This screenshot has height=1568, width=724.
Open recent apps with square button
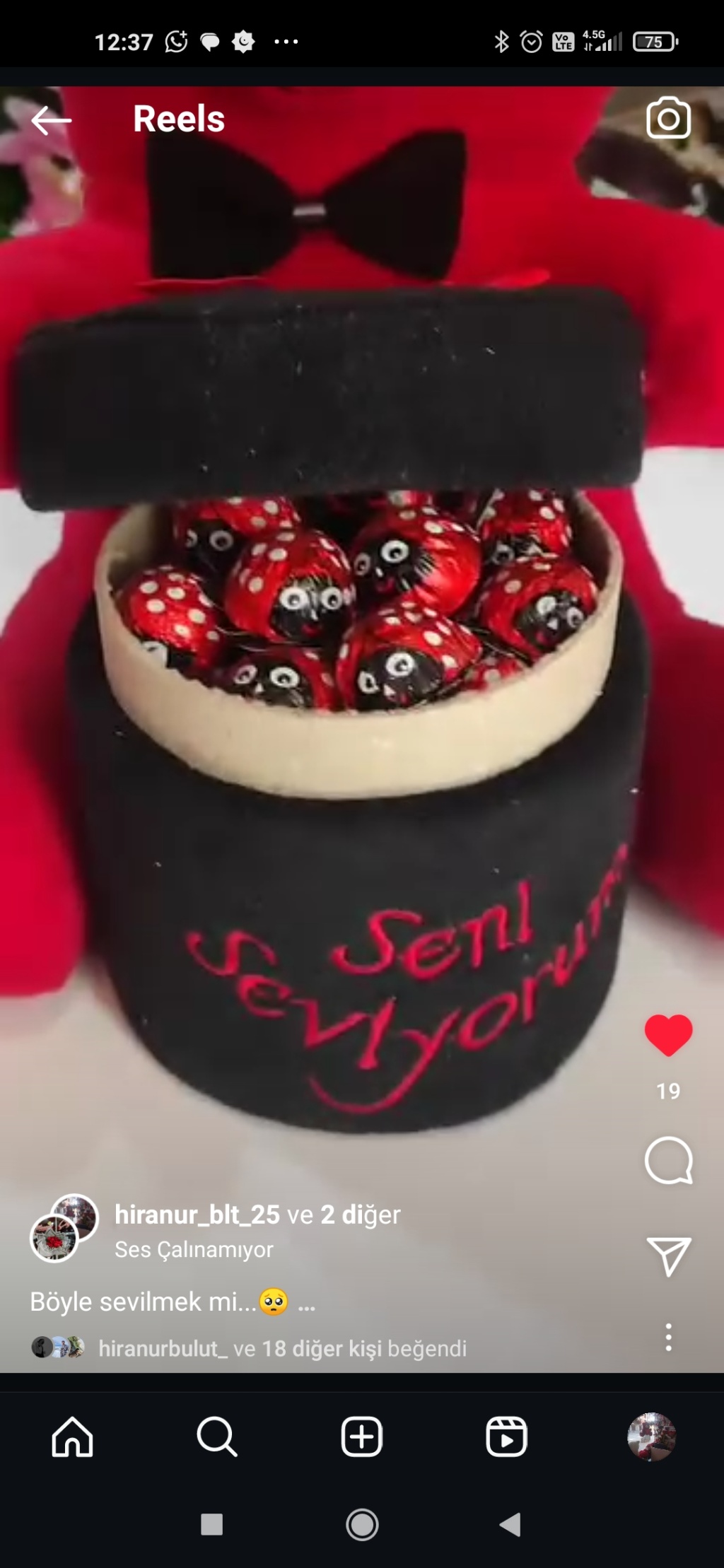pos(211,1525)
